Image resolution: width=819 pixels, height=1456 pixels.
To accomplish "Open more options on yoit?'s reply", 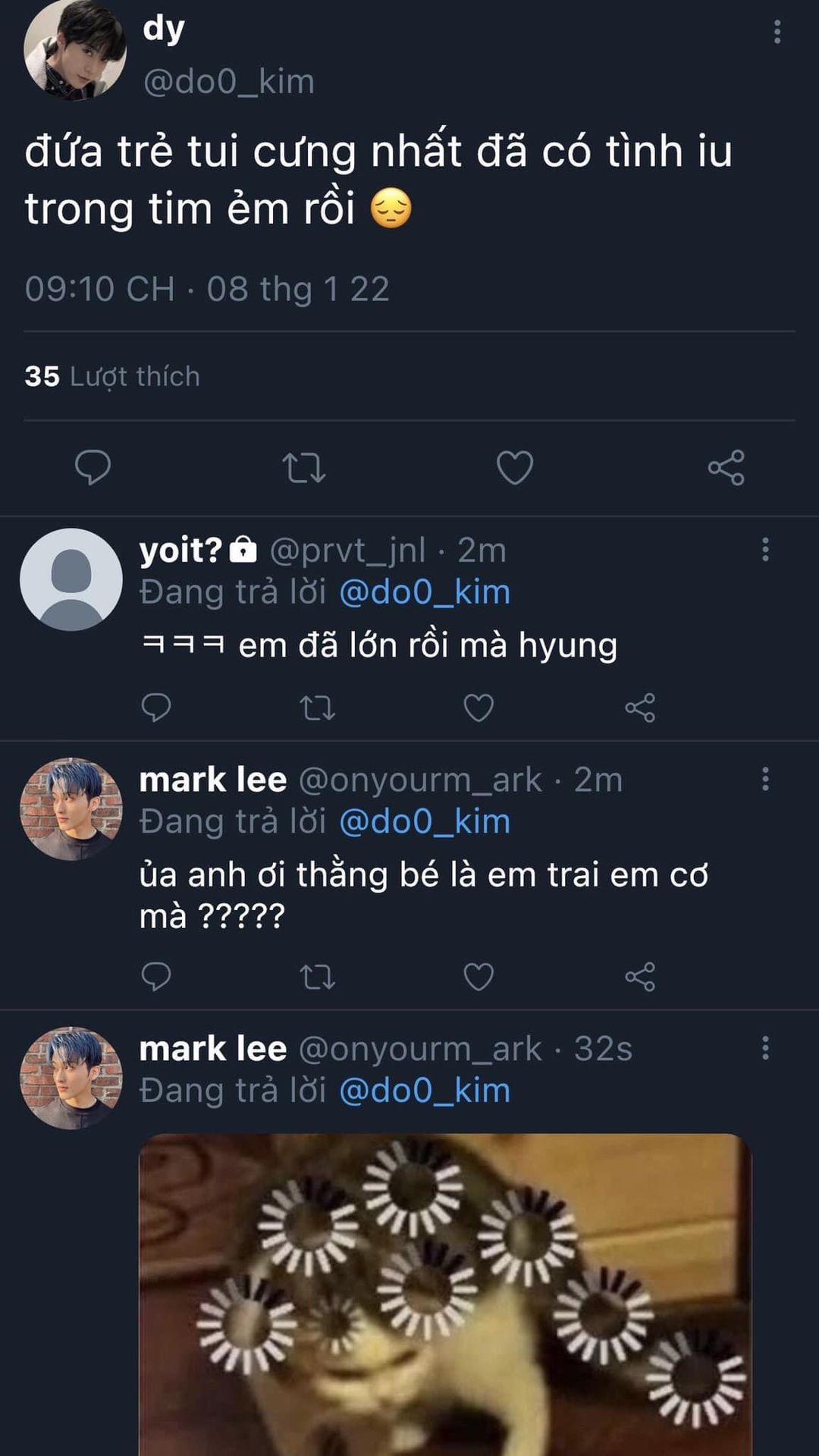I will [x=765, y=549].
